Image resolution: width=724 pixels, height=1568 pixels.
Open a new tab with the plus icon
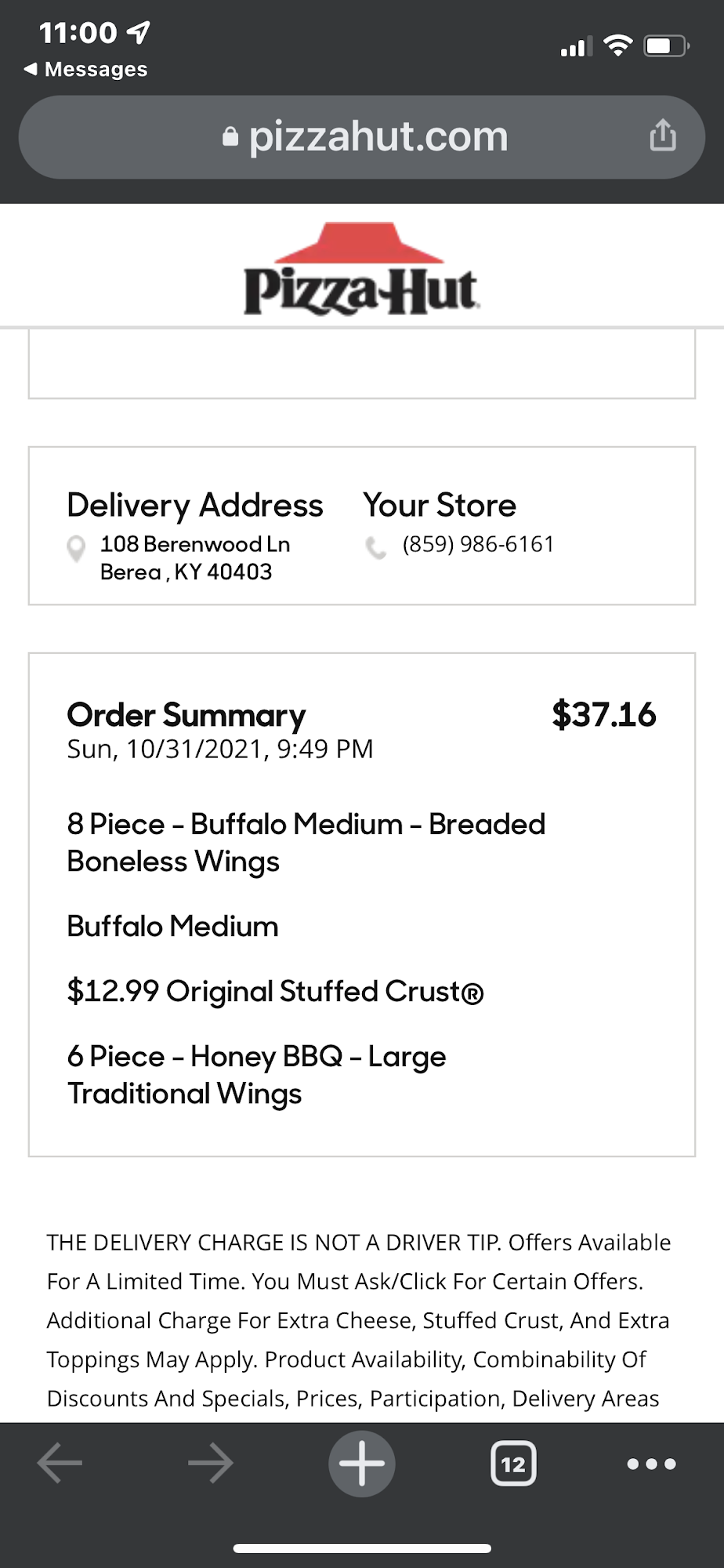pyautogui.click(x=361, y=1463)
